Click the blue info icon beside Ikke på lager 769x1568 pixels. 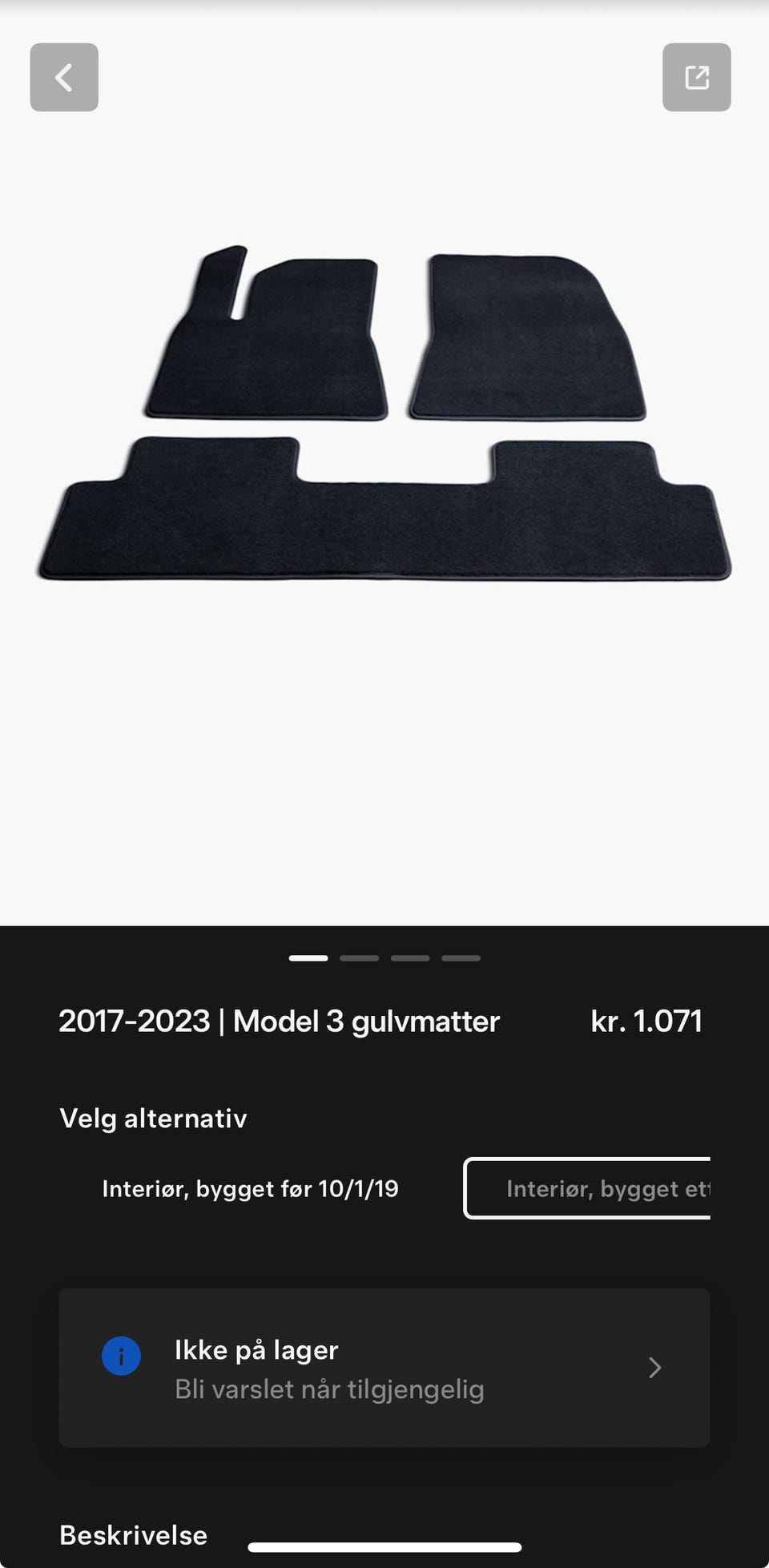[x=121, y=1356]
